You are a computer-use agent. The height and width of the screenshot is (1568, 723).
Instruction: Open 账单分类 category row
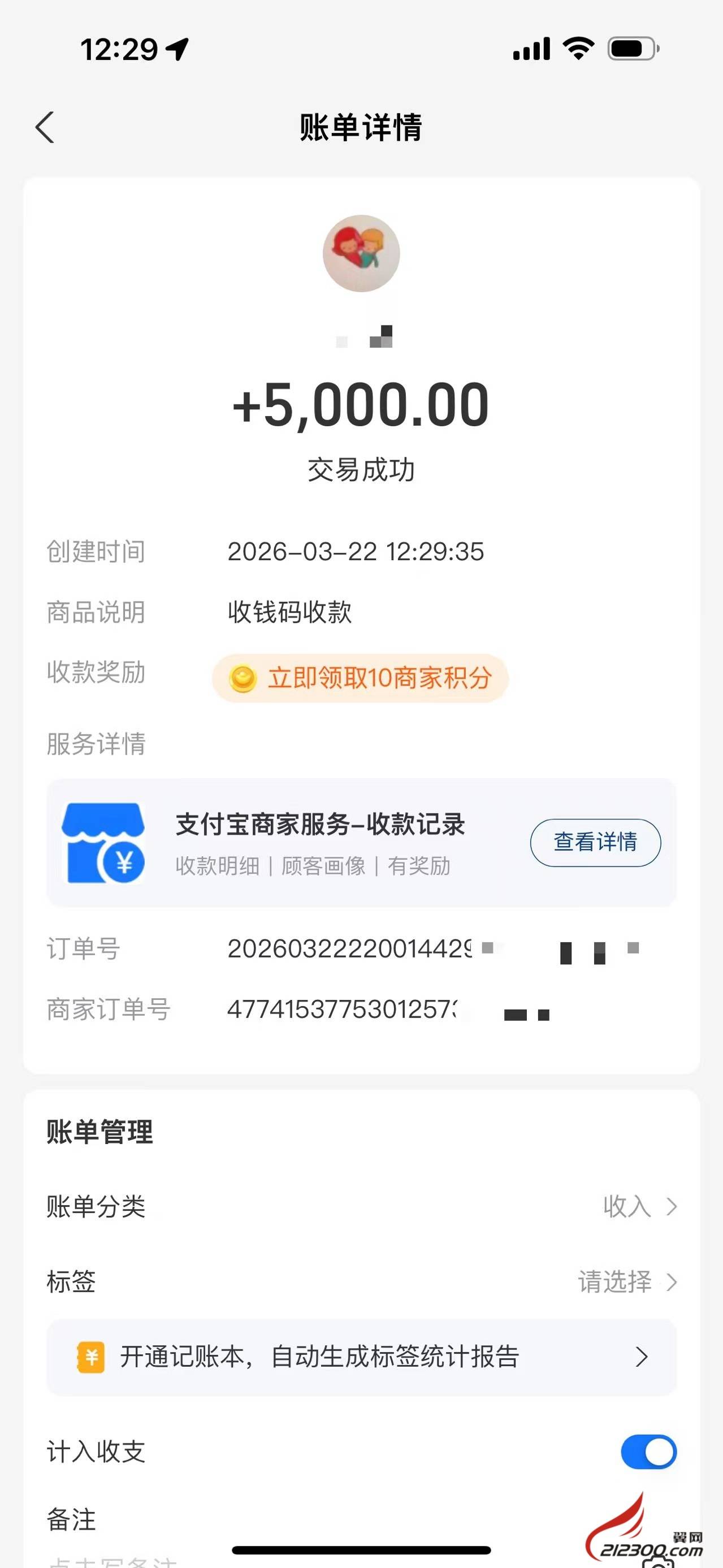(362, 1206)
